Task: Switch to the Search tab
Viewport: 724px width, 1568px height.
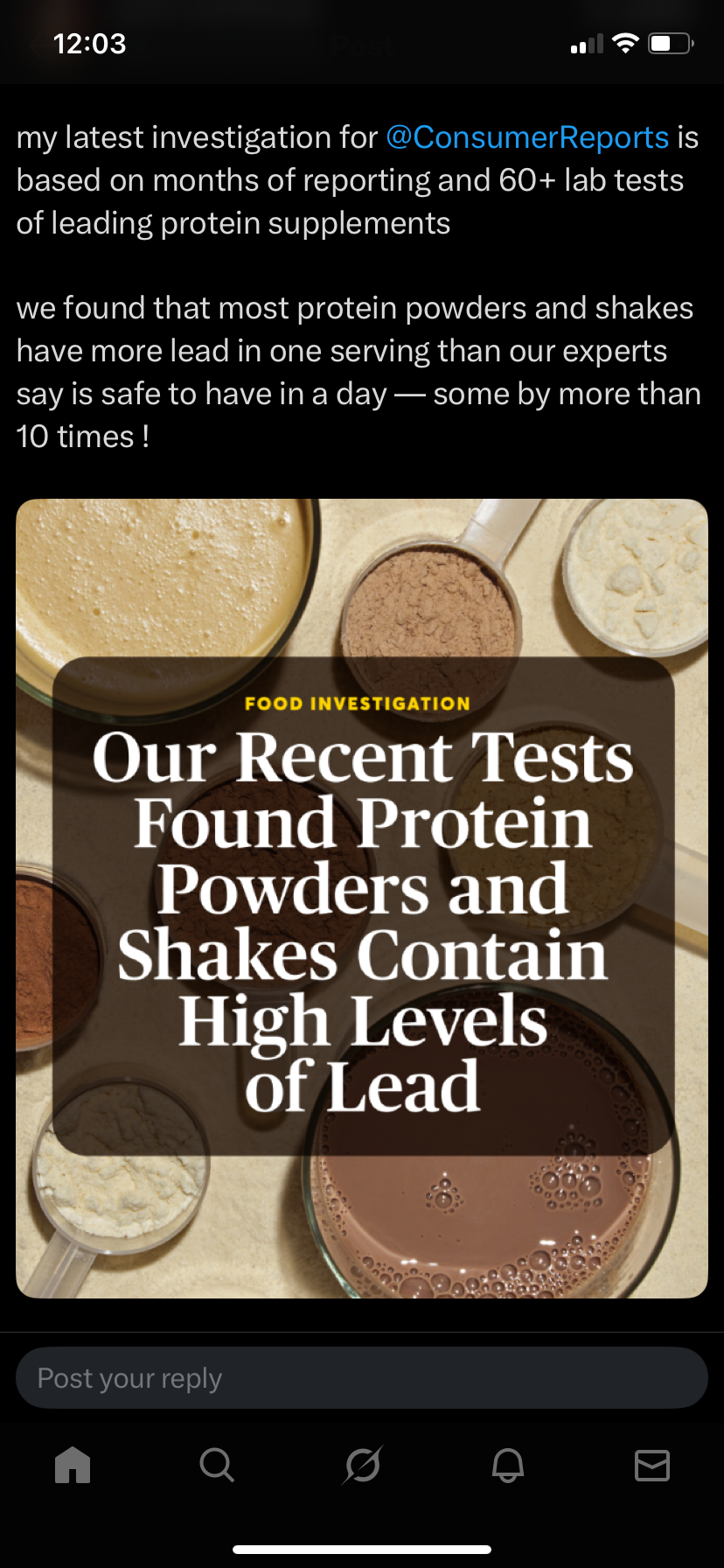Action: pos(217,1464)
